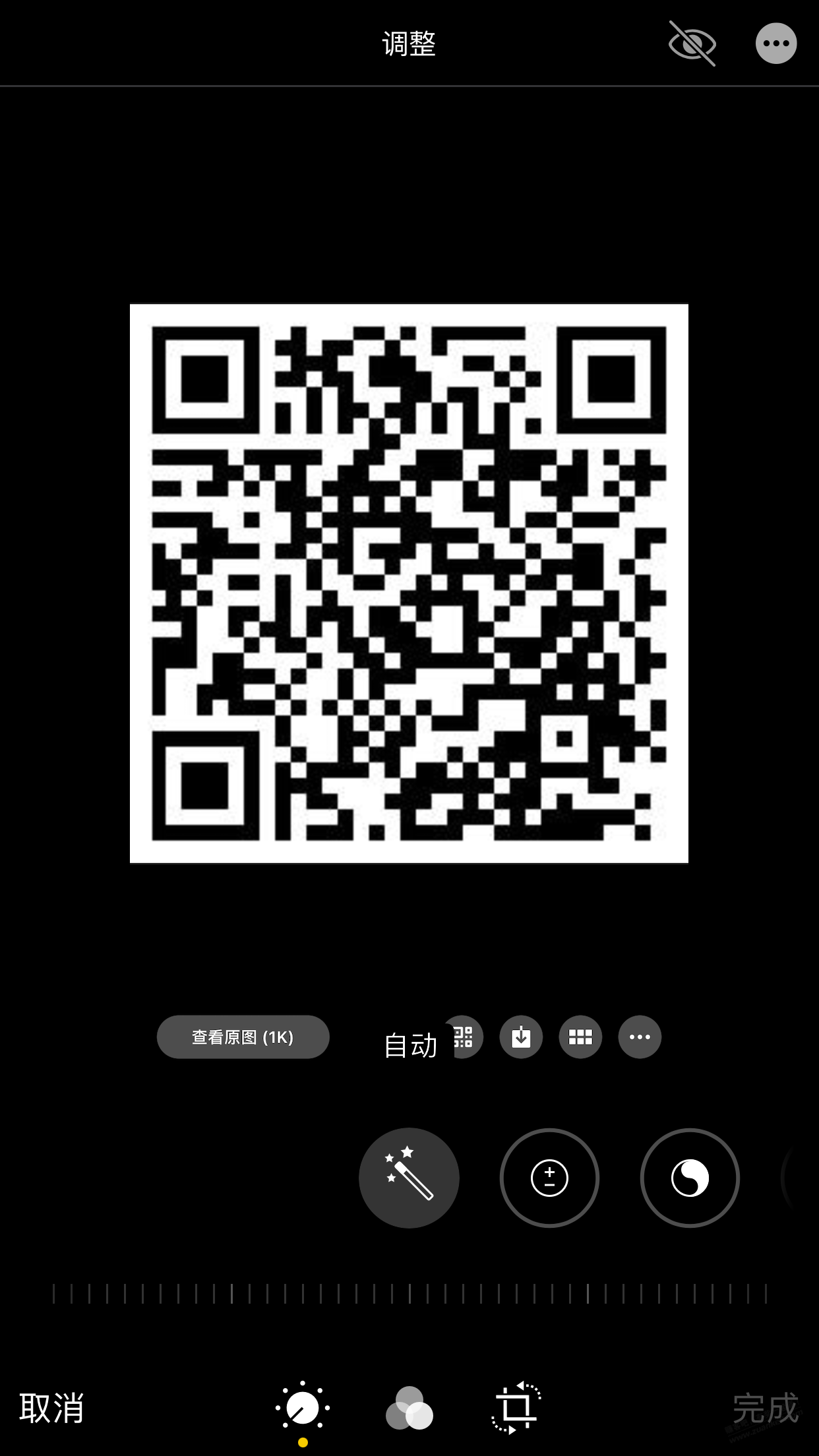This screenshot has width=819, height=1456.
Task: Tap 查看原图 (1K) to view original
Action: (243, 1037)
